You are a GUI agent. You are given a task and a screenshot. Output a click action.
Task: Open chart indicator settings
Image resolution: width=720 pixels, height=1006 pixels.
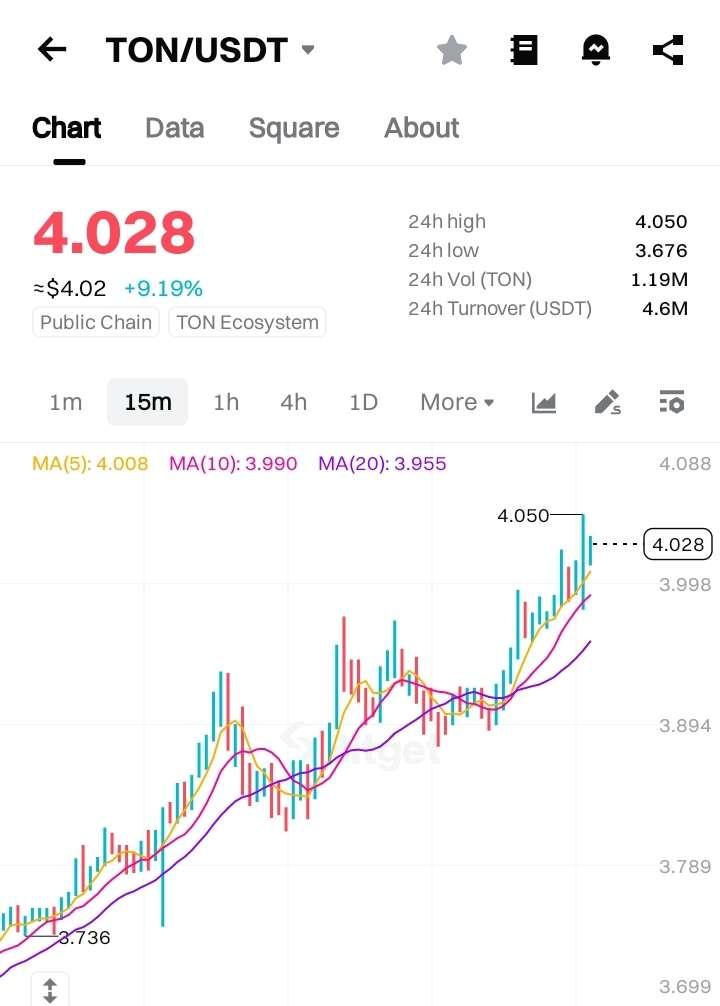(672, 402)
